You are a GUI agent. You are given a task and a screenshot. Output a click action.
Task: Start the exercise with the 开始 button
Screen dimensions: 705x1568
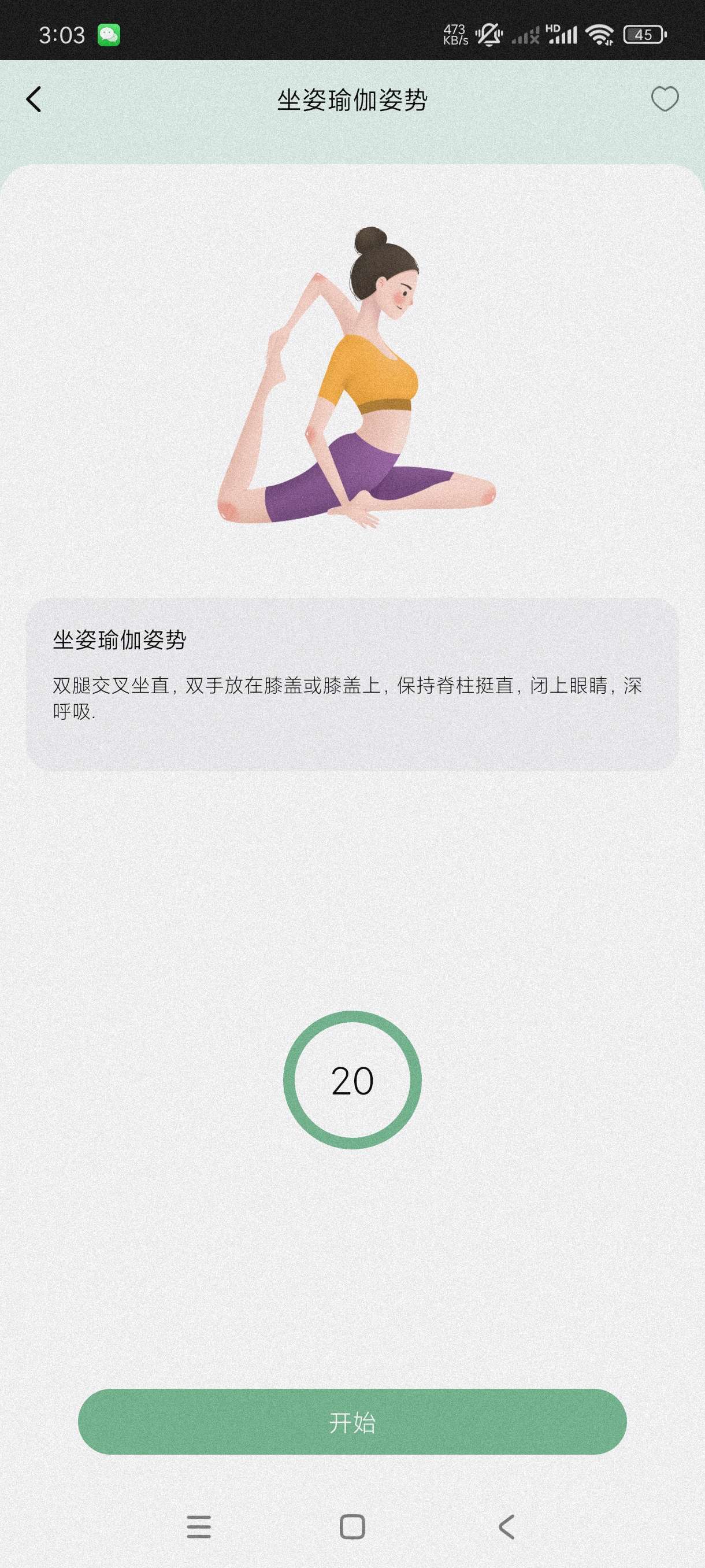point(352,1422)
